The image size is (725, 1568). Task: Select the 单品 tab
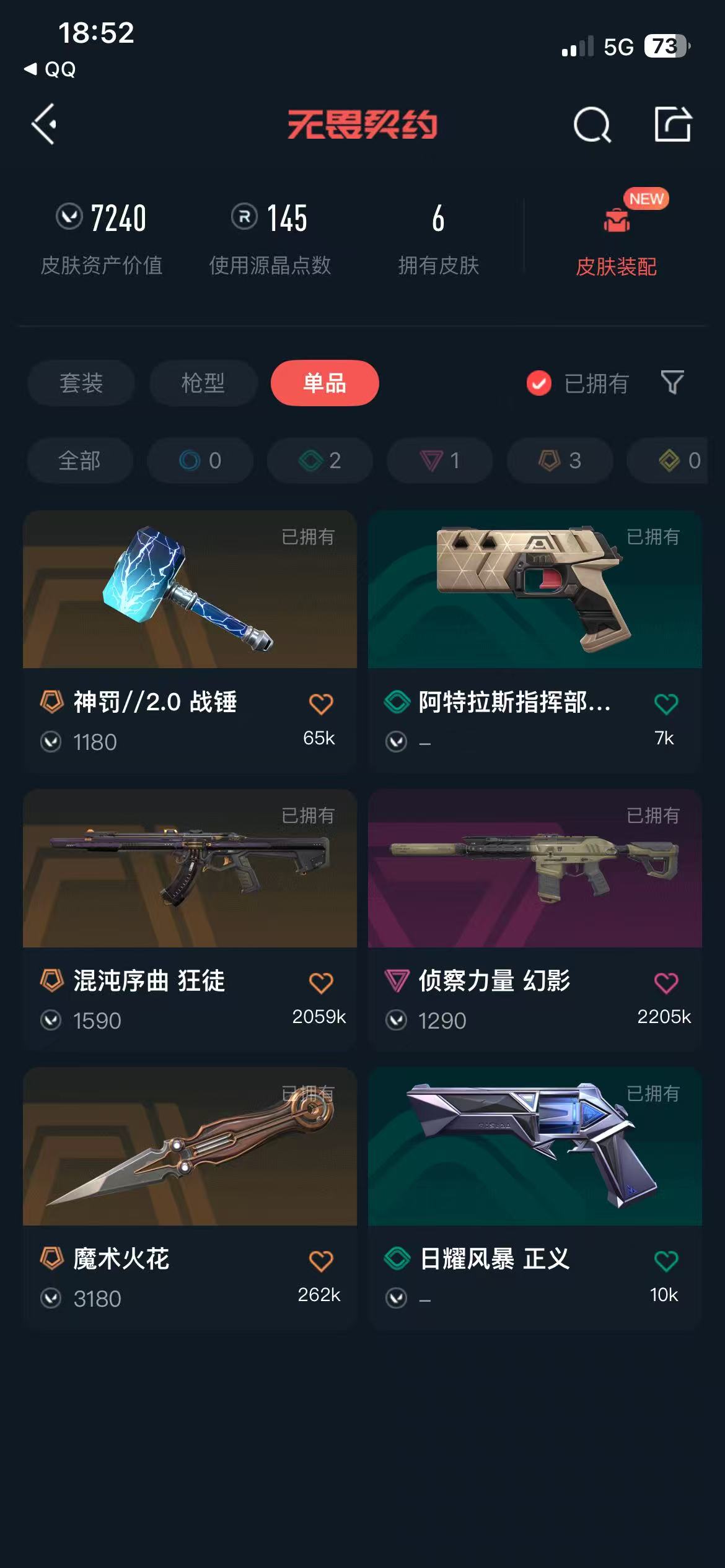point(325,383)
